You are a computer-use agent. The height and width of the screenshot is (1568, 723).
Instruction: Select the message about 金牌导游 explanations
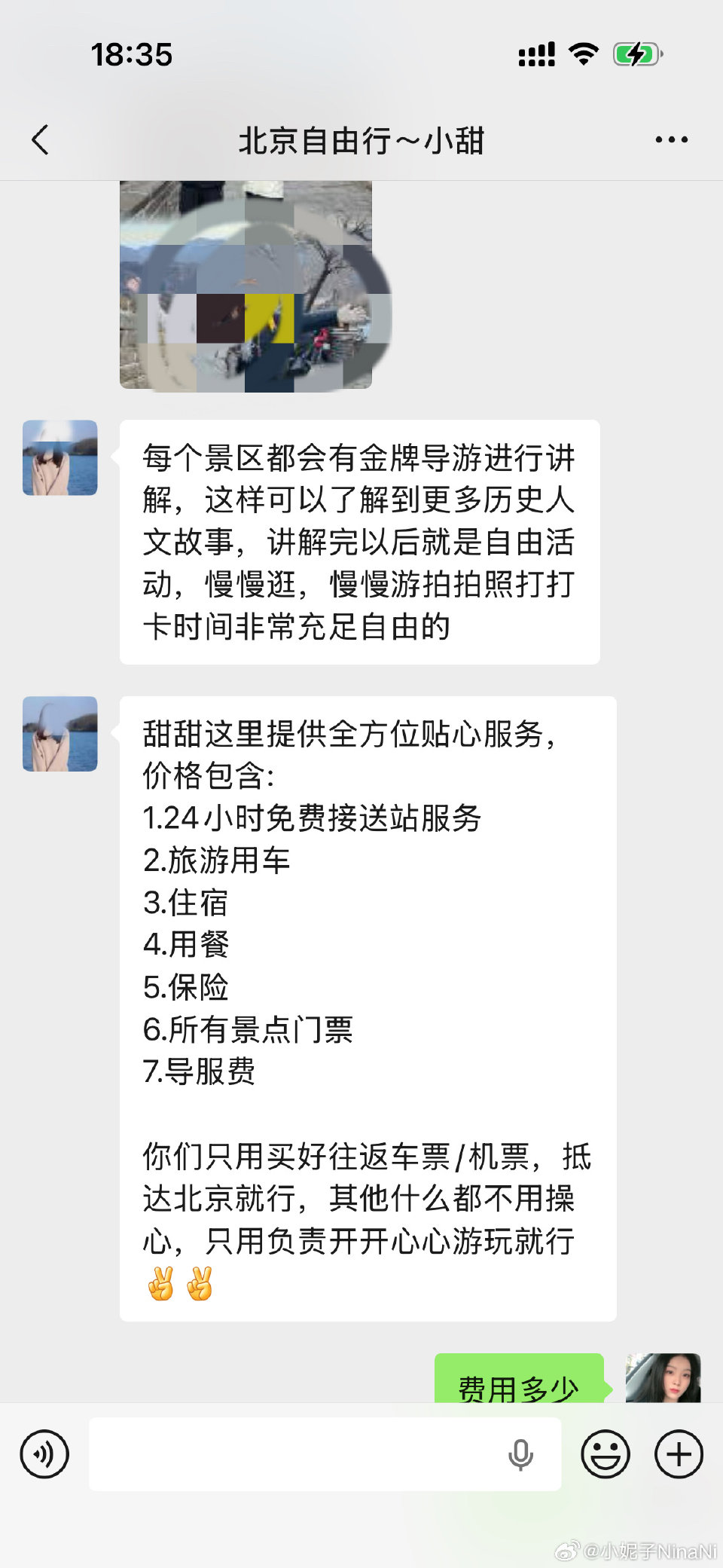[361, 539]
